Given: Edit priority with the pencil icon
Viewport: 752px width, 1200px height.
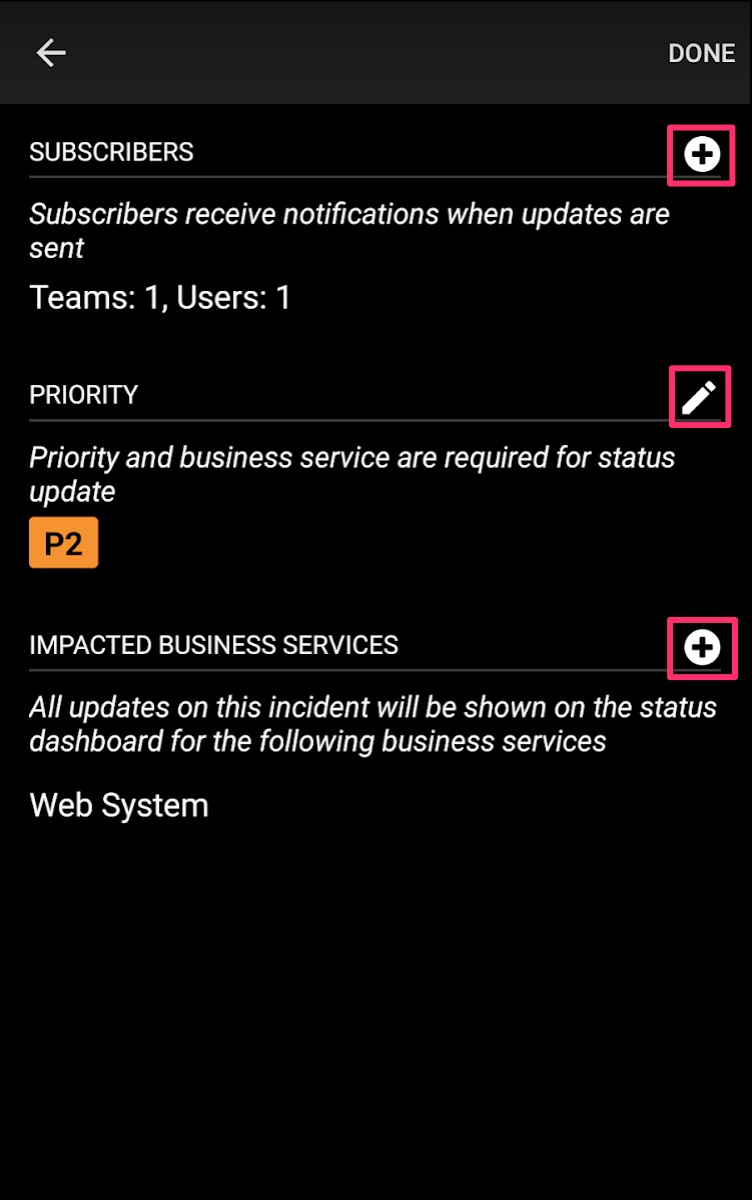Looking at the screenshot, I should pyautogui.click(x=699, y=397).
